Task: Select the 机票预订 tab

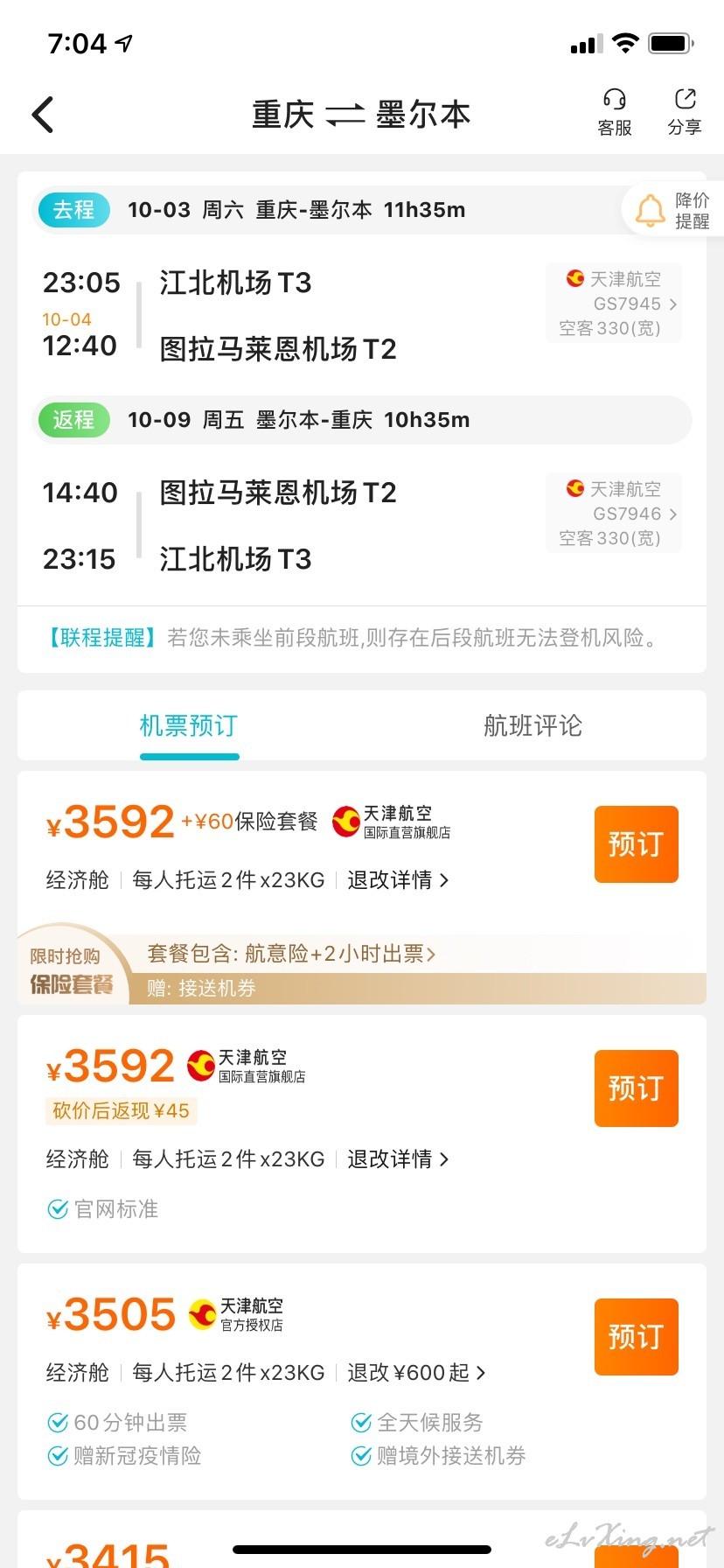Action: click(x=189, y=725)
